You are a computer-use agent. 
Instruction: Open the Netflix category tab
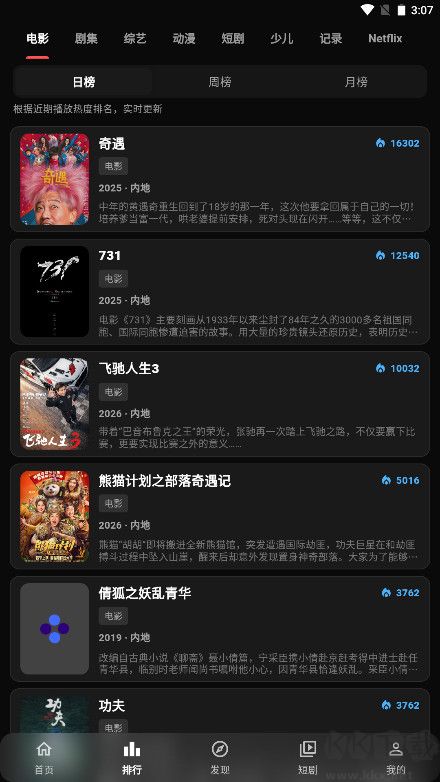coord(385,39)
